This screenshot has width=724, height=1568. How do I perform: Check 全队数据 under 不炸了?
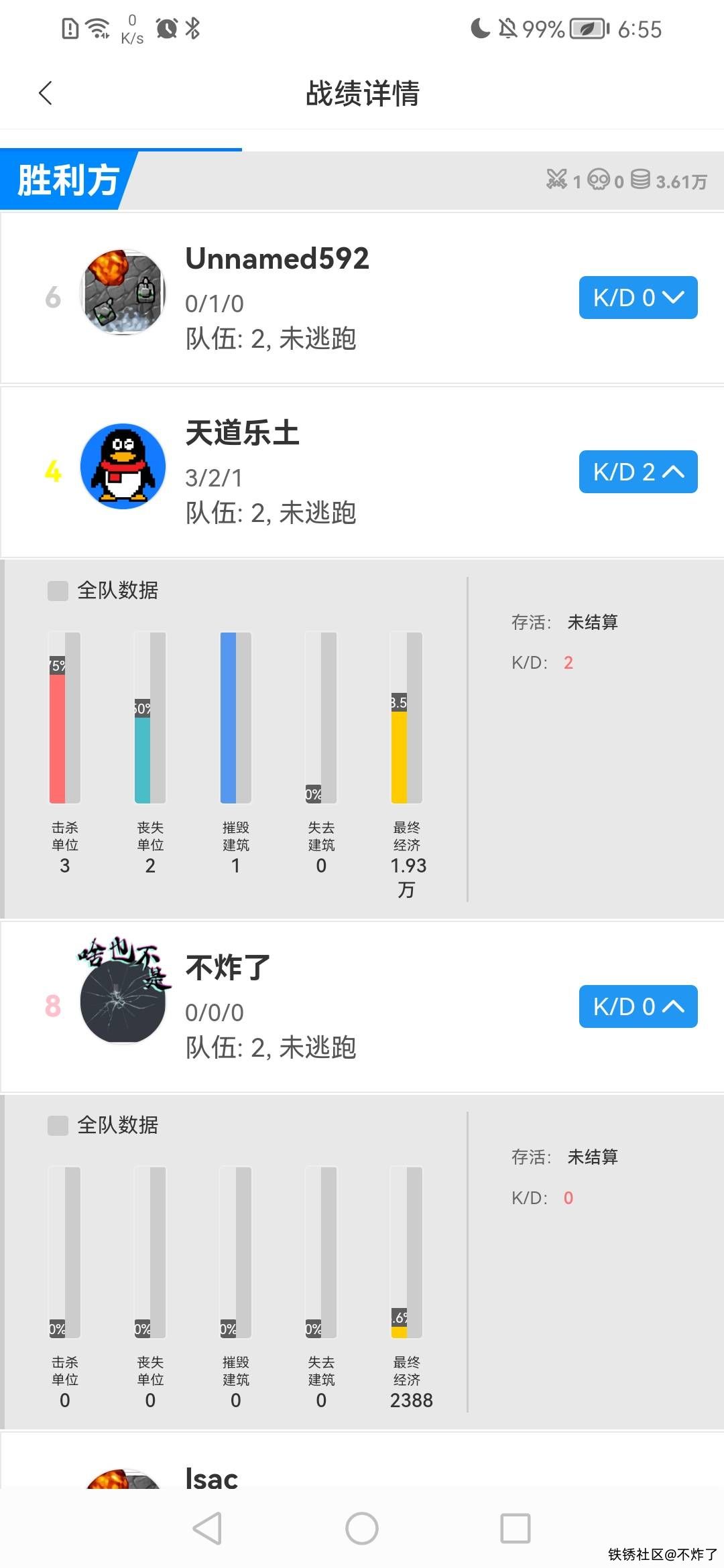(58, 1126)
